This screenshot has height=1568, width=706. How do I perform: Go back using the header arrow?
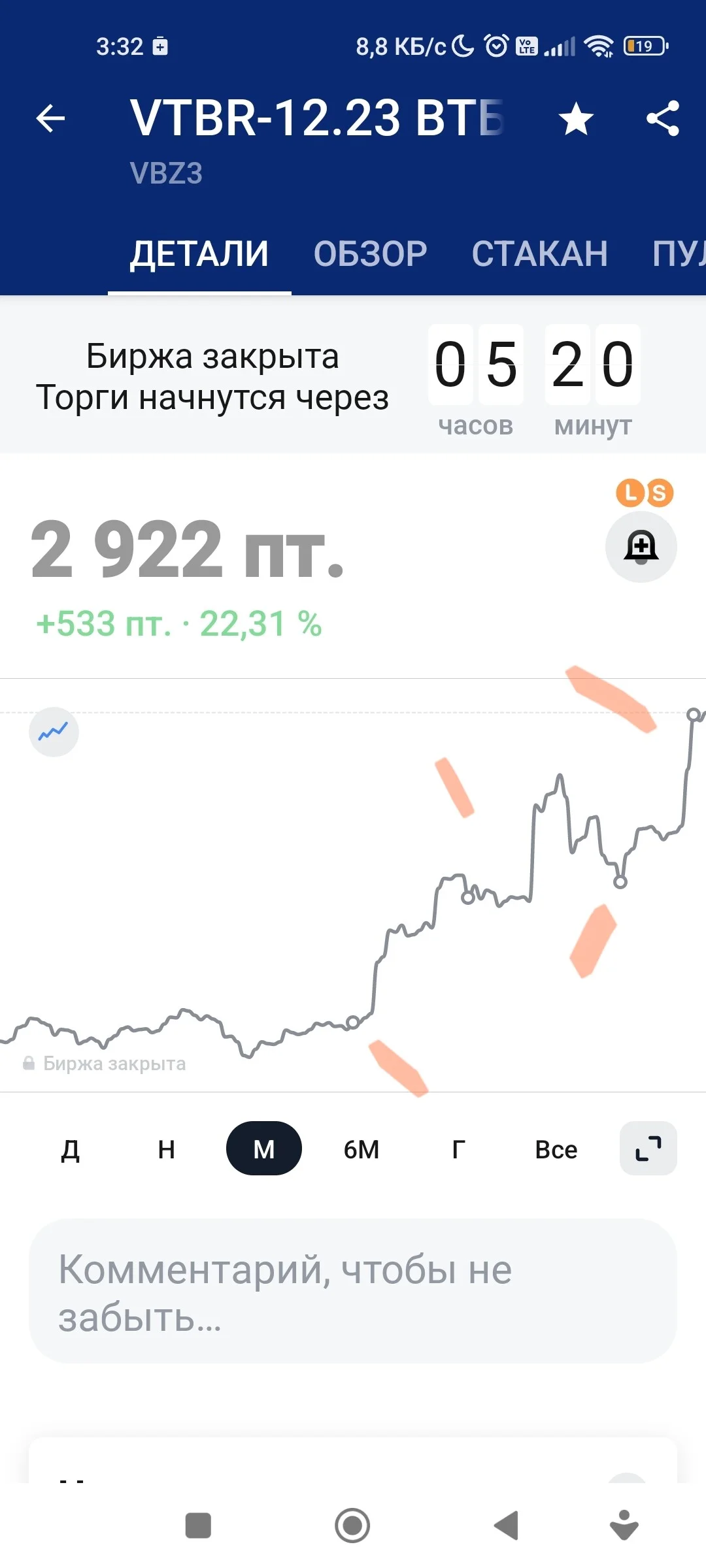[x=50, y=118]
